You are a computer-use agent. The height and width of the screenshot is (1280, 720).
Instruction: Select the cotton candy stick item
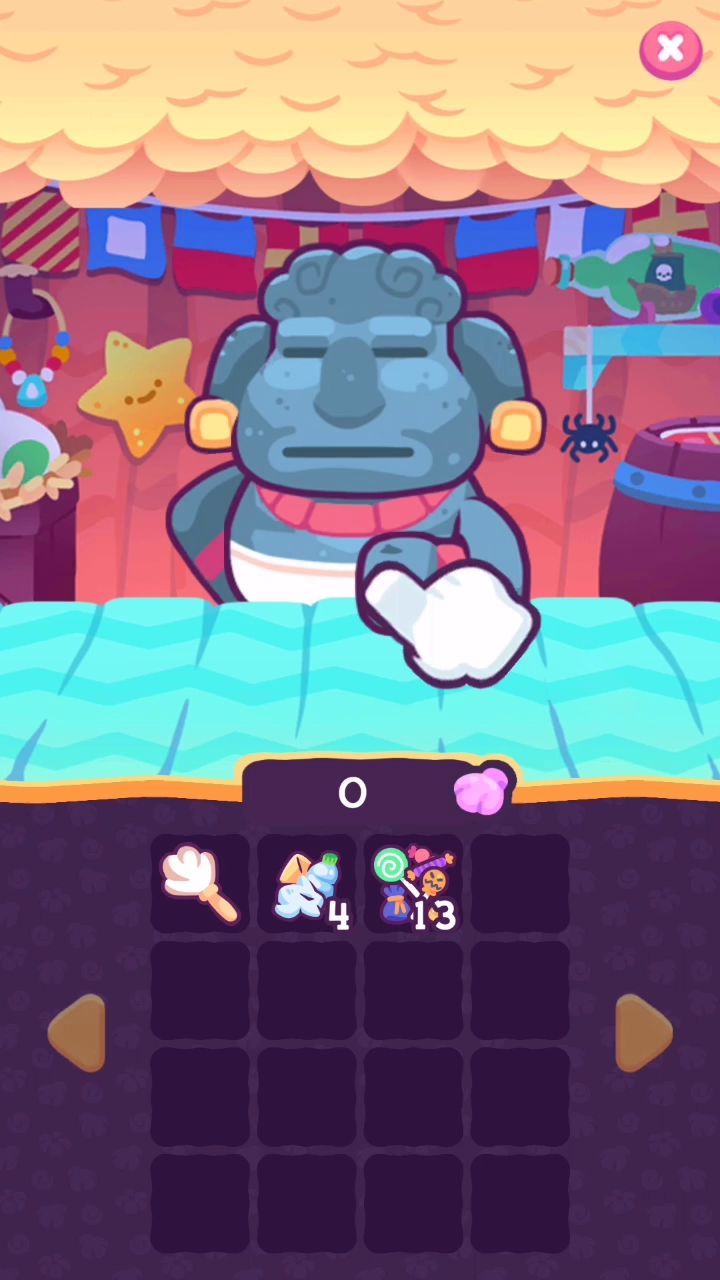tap(200, 884)
